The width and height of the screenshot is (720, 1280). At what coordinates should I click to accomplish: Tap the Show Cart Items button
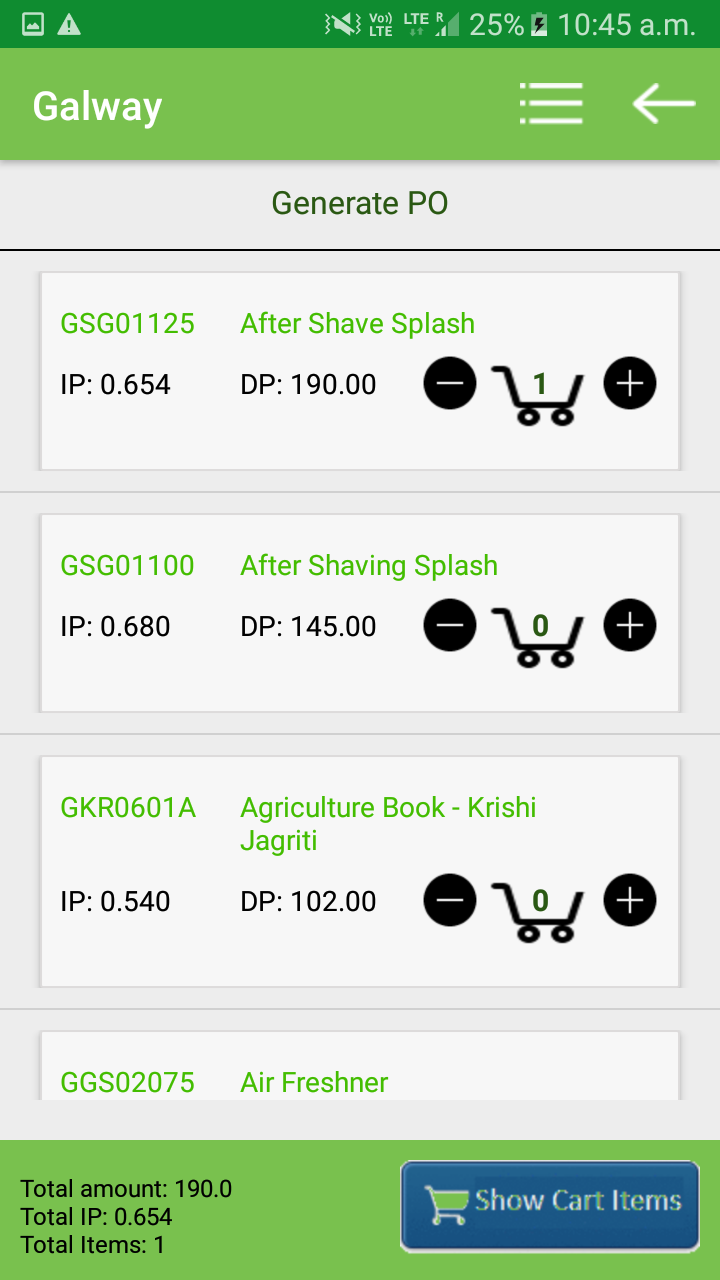(550, 1205)
